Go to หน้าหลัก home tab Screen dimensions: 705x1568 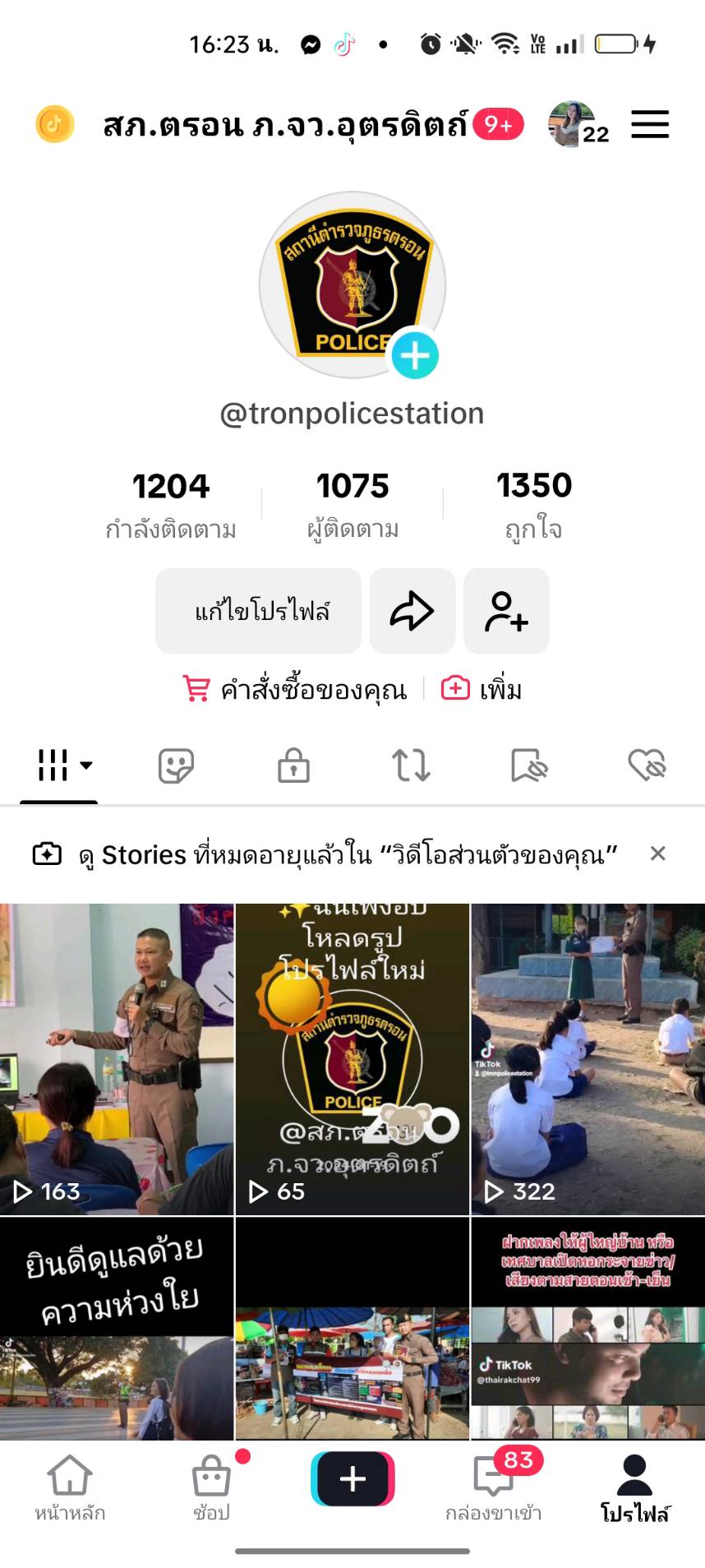click(x=70, y=1487)
